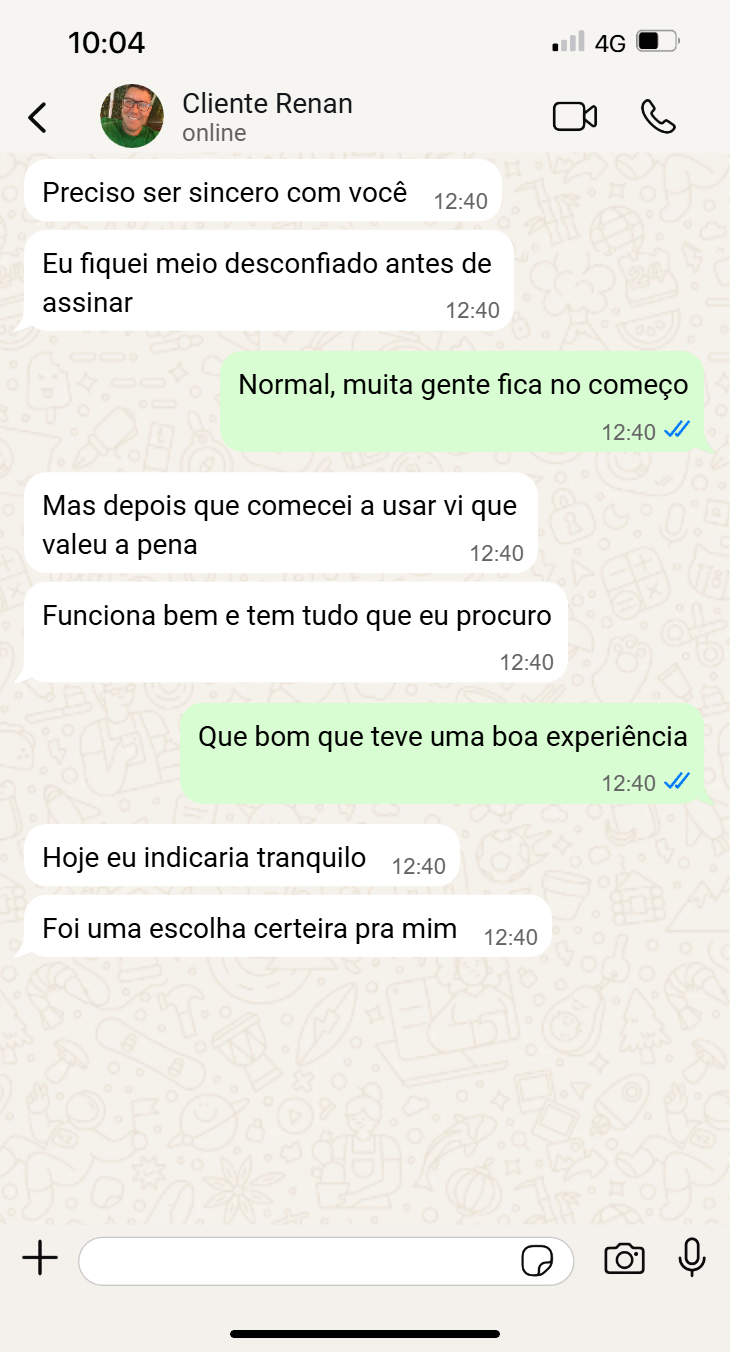Start a video call with Cliente Renan

pos(575,117)
